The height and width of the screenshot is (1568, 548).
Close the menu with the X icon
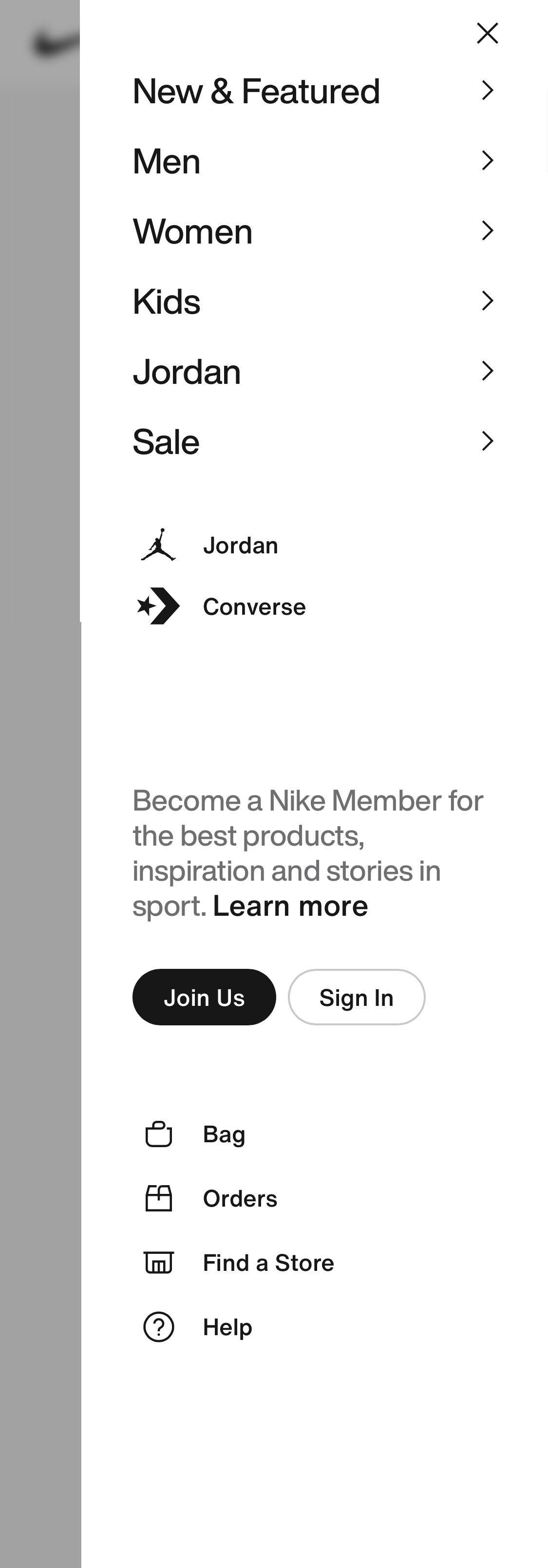(x=488, y=34)
